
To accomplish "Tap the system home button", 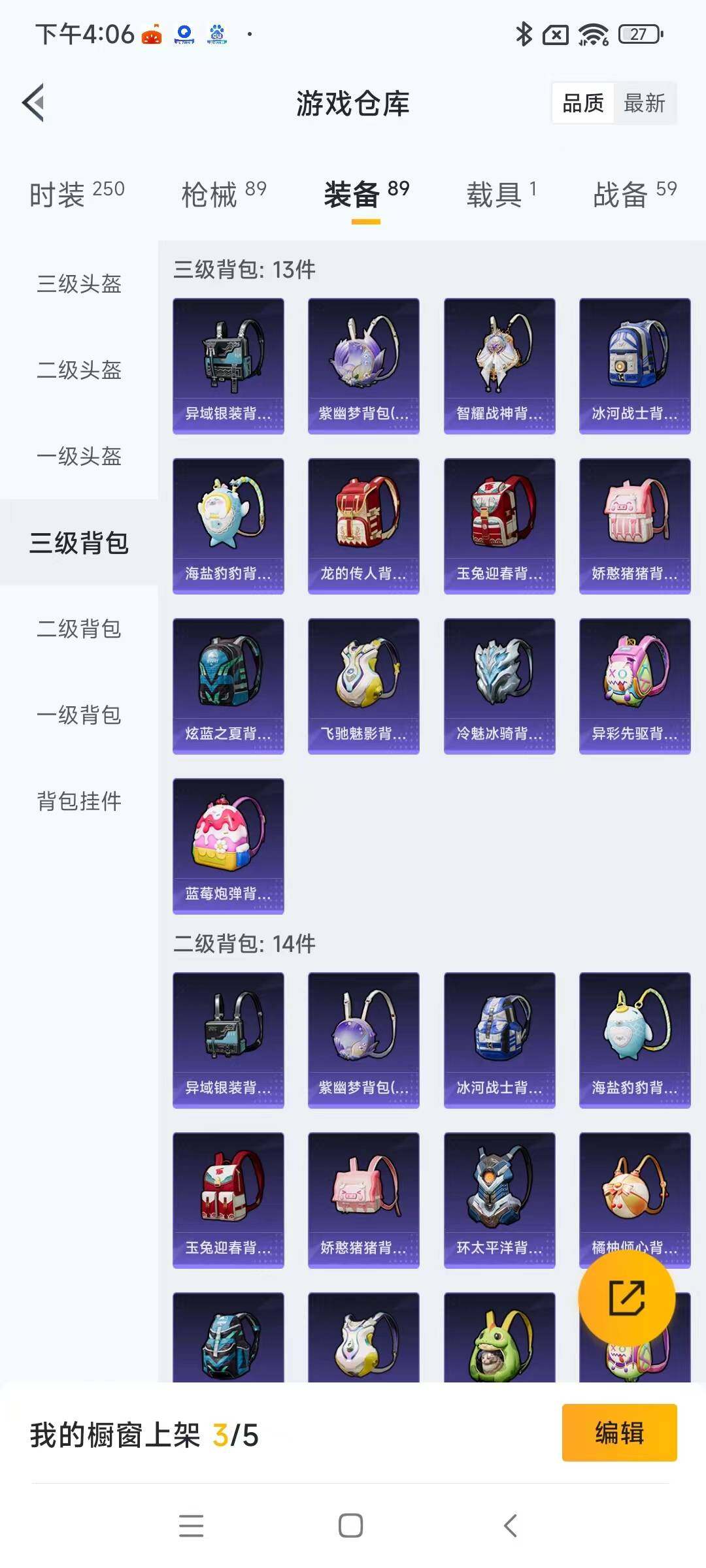I will 350,1526.
